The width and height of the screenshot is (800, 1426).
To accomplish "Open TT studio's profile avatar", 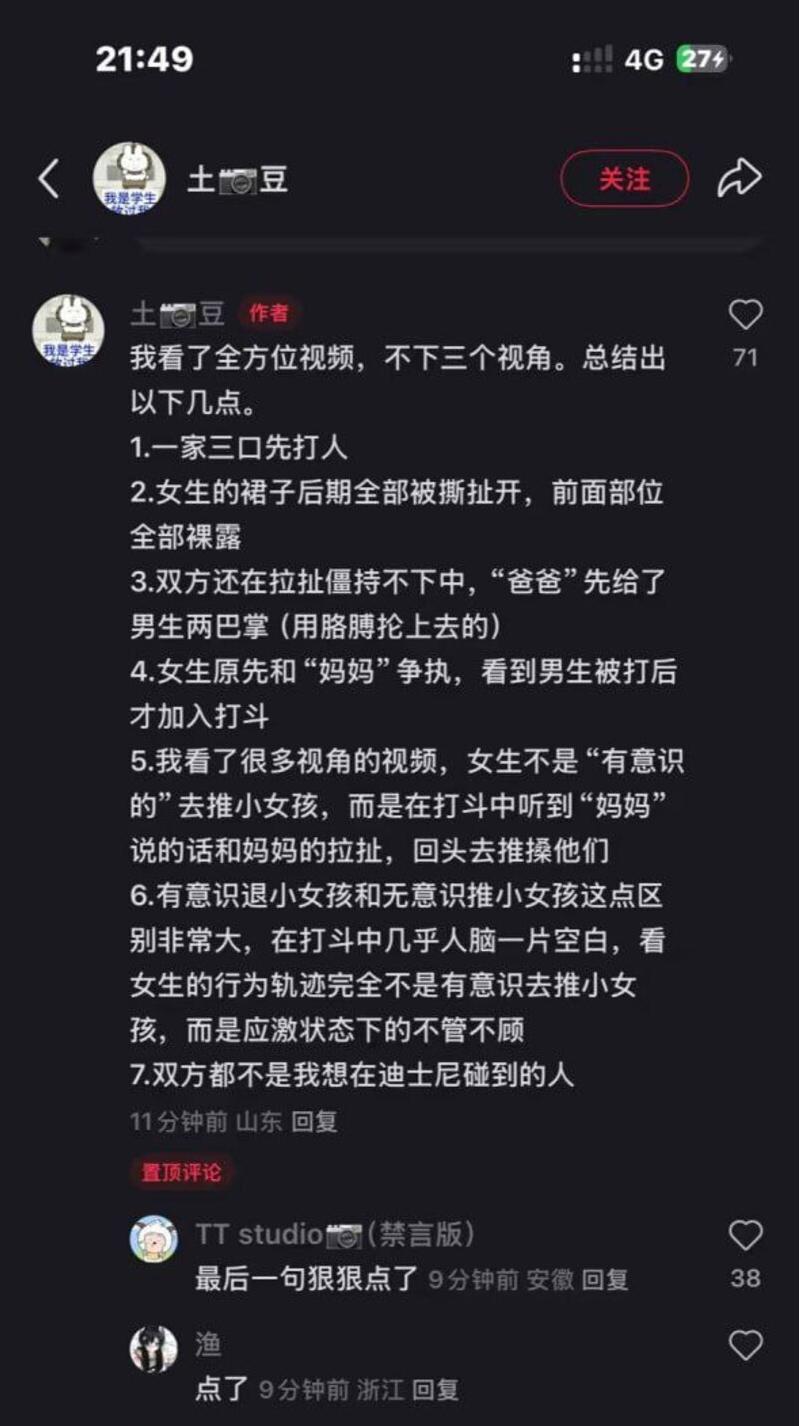I will pyautogui.click(x=154, y=1240).
